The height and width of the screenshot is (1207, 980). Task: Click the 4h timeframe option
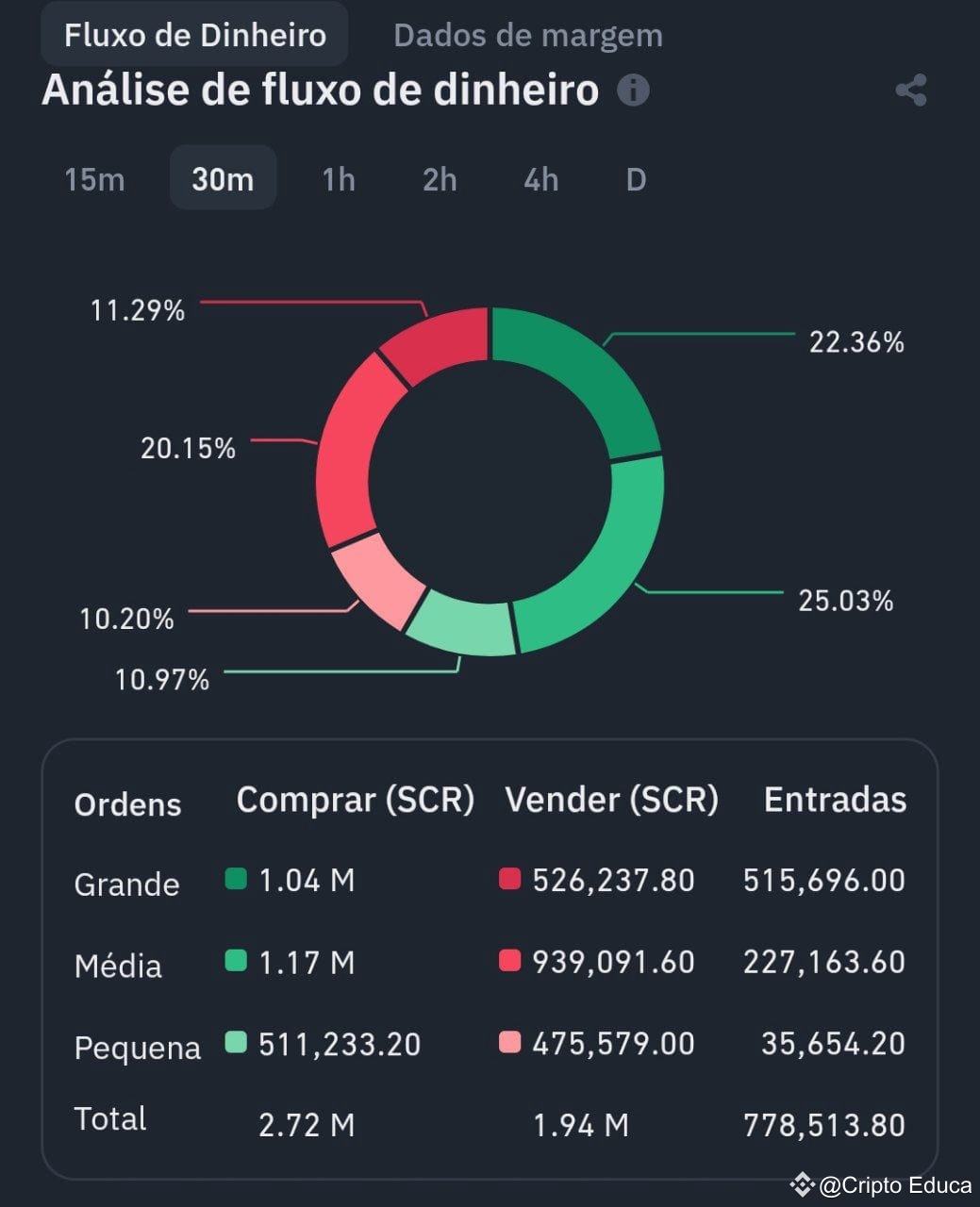540,178
